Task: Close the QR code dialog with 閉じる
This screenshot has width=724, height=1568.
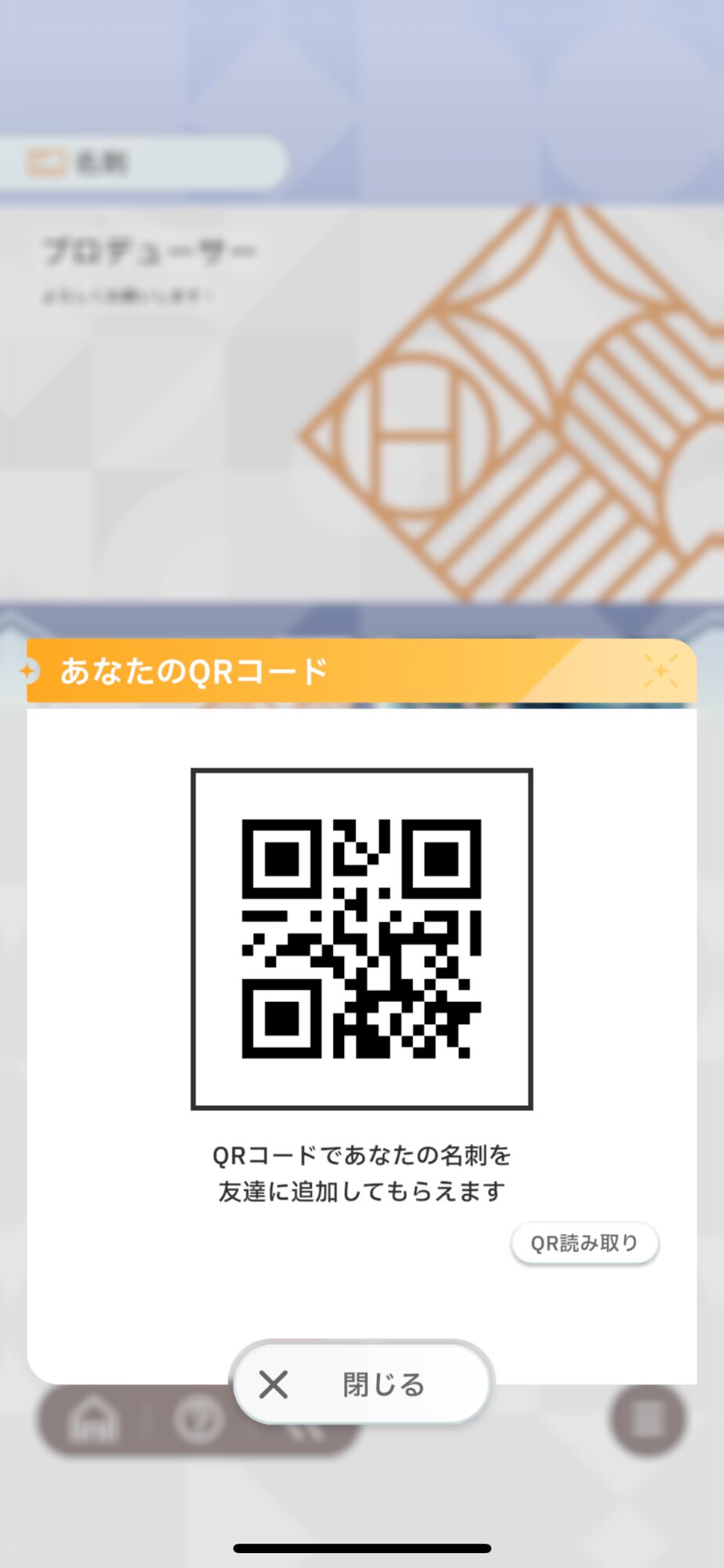Action: pos(362,1385)
